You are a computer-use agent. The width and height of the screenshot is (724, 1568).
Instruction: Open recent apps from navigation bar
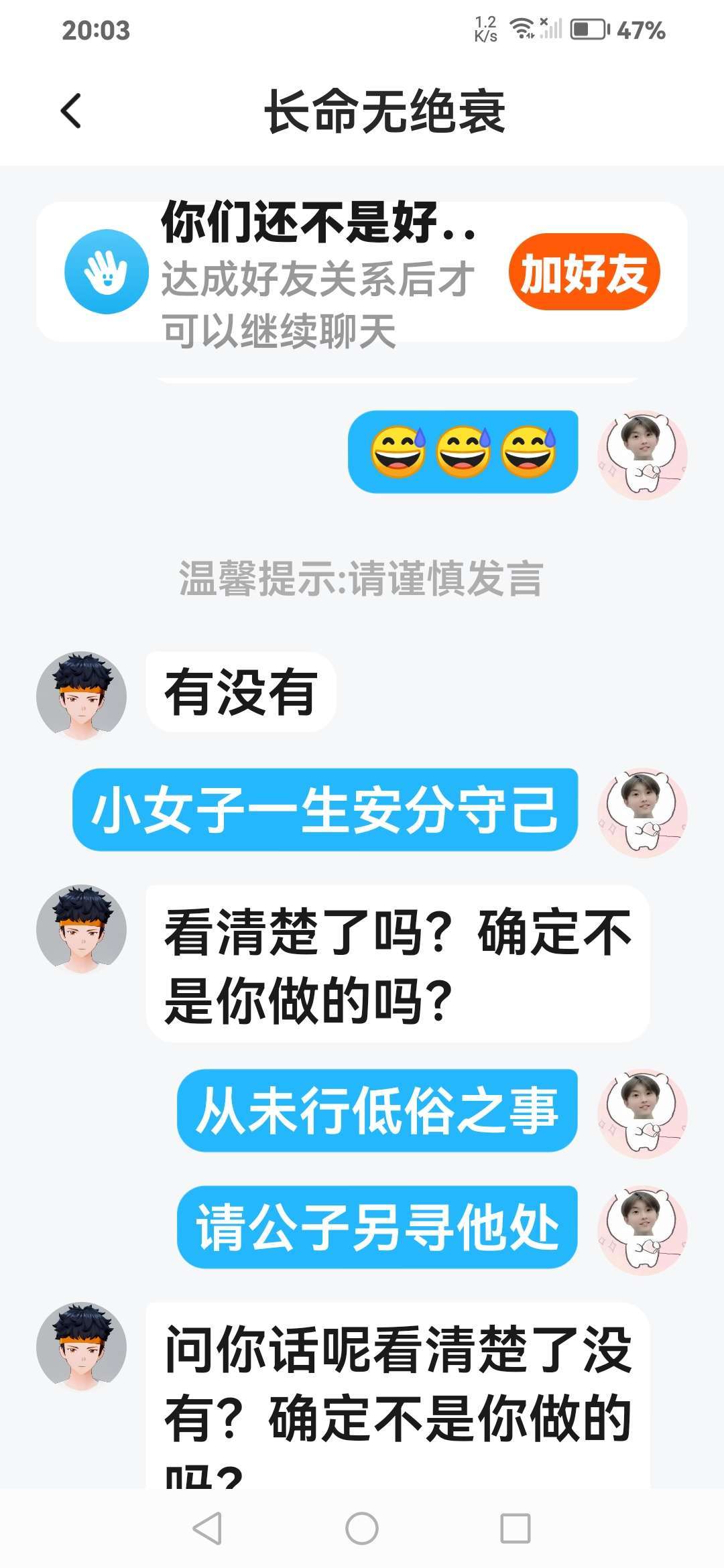pyautogui.click(x=515, y=1529)
